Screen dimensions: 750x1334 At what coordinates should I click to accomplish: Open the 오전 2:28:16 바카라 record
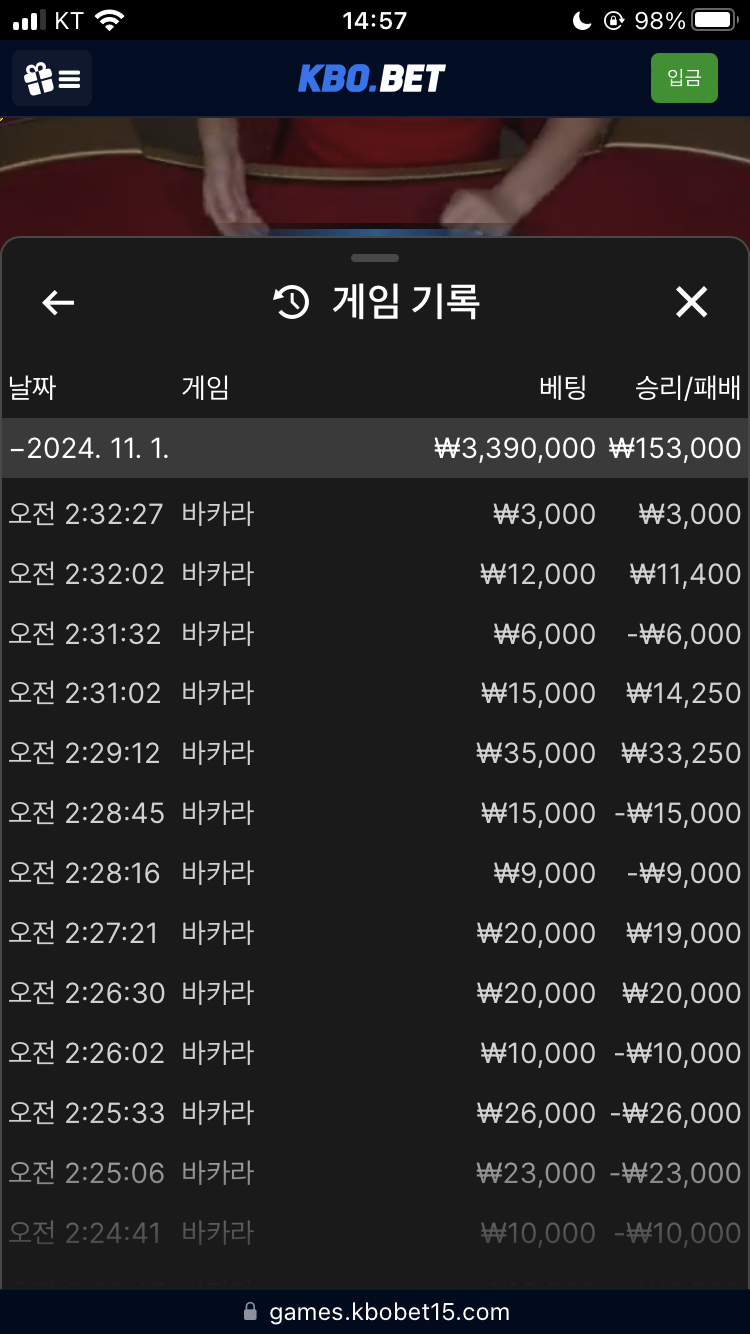[375, 873]
